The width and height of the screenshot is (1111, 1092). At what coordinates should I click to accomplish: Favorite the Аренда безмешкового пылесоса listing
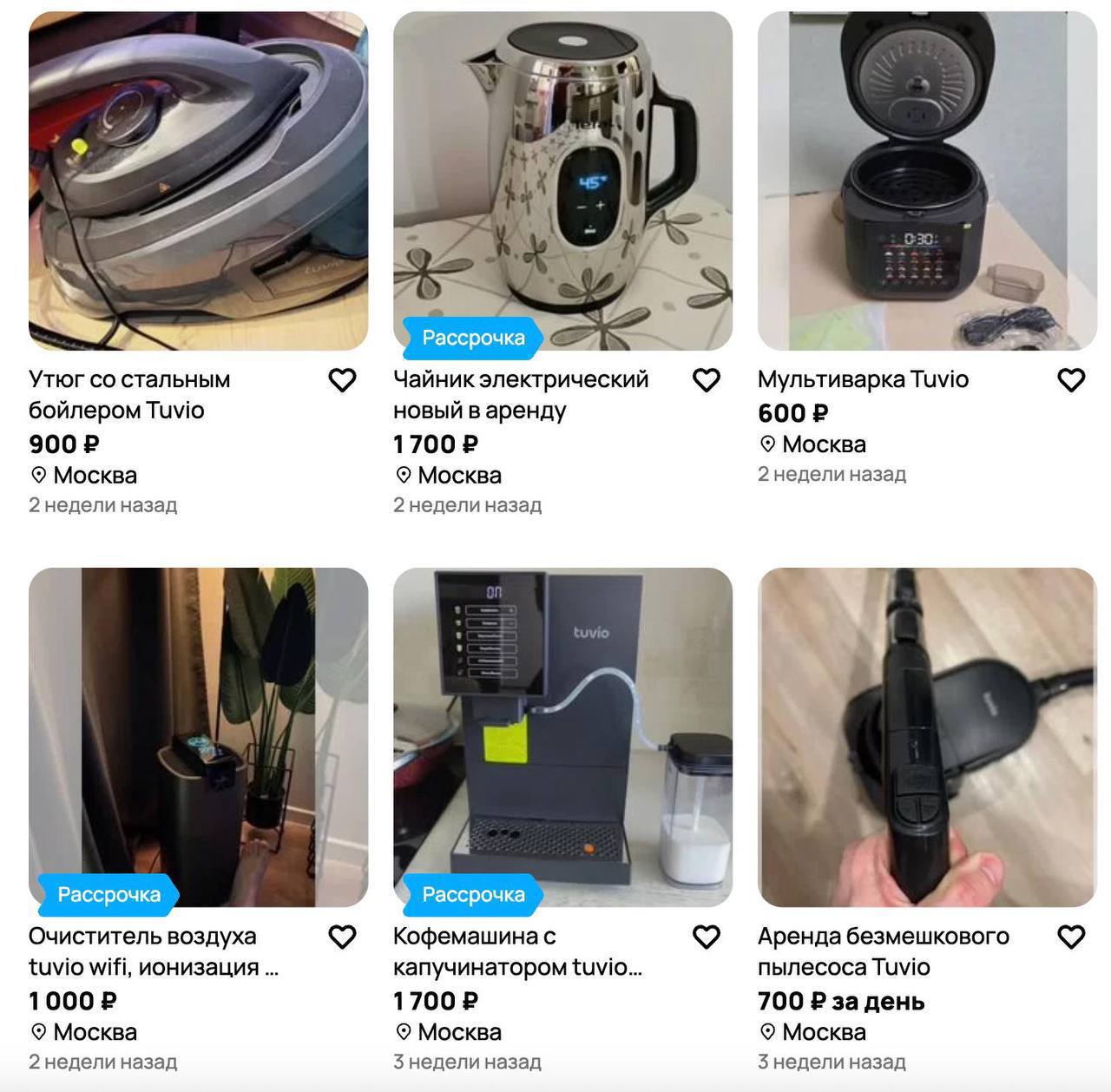1072,937
